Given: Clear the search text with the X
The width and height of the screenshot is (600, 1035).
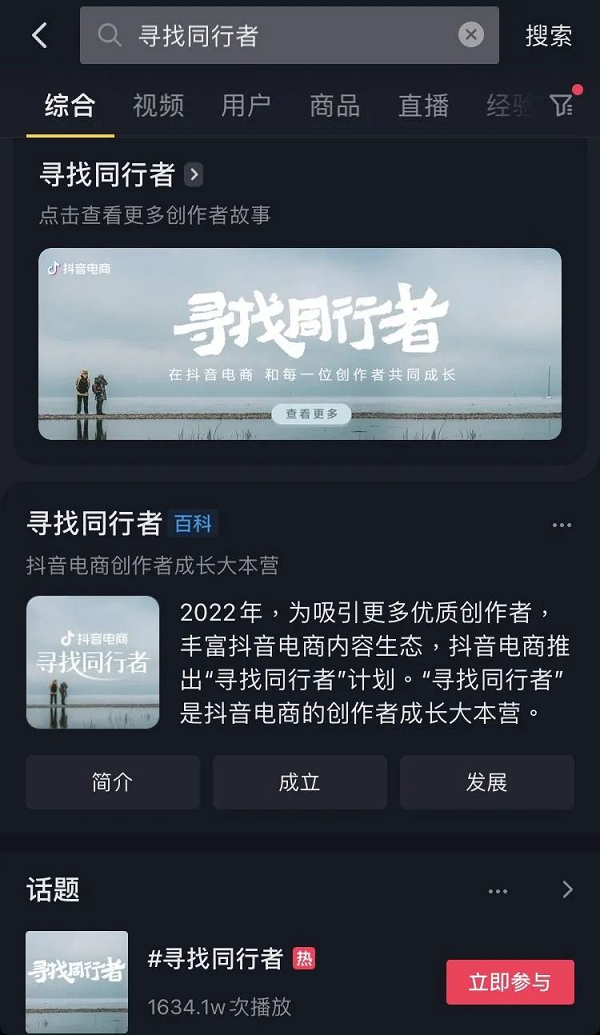Looking at the screenshot, I should coord(471,35).
